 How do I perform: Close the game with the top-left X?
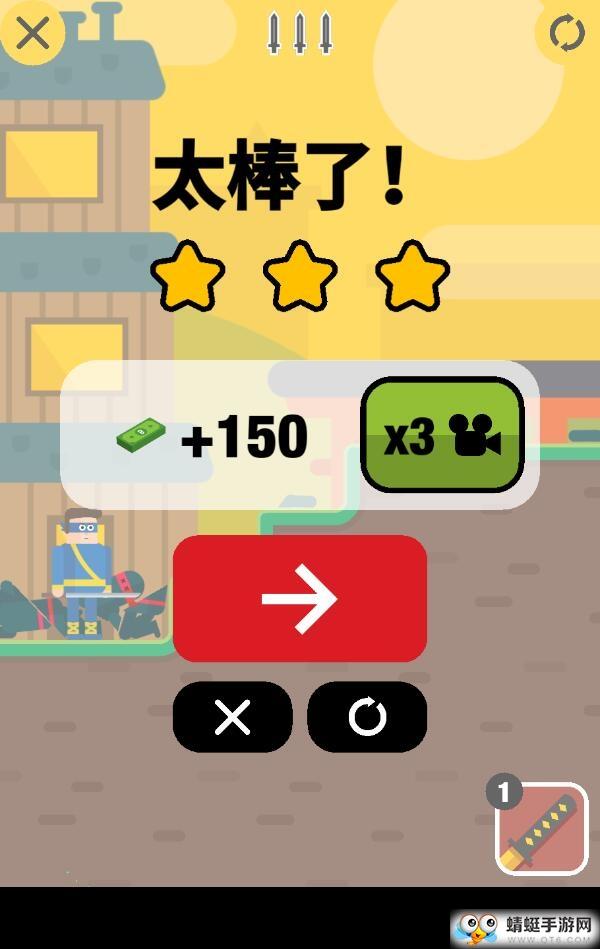pyautogui.click(x=33, y=33)
